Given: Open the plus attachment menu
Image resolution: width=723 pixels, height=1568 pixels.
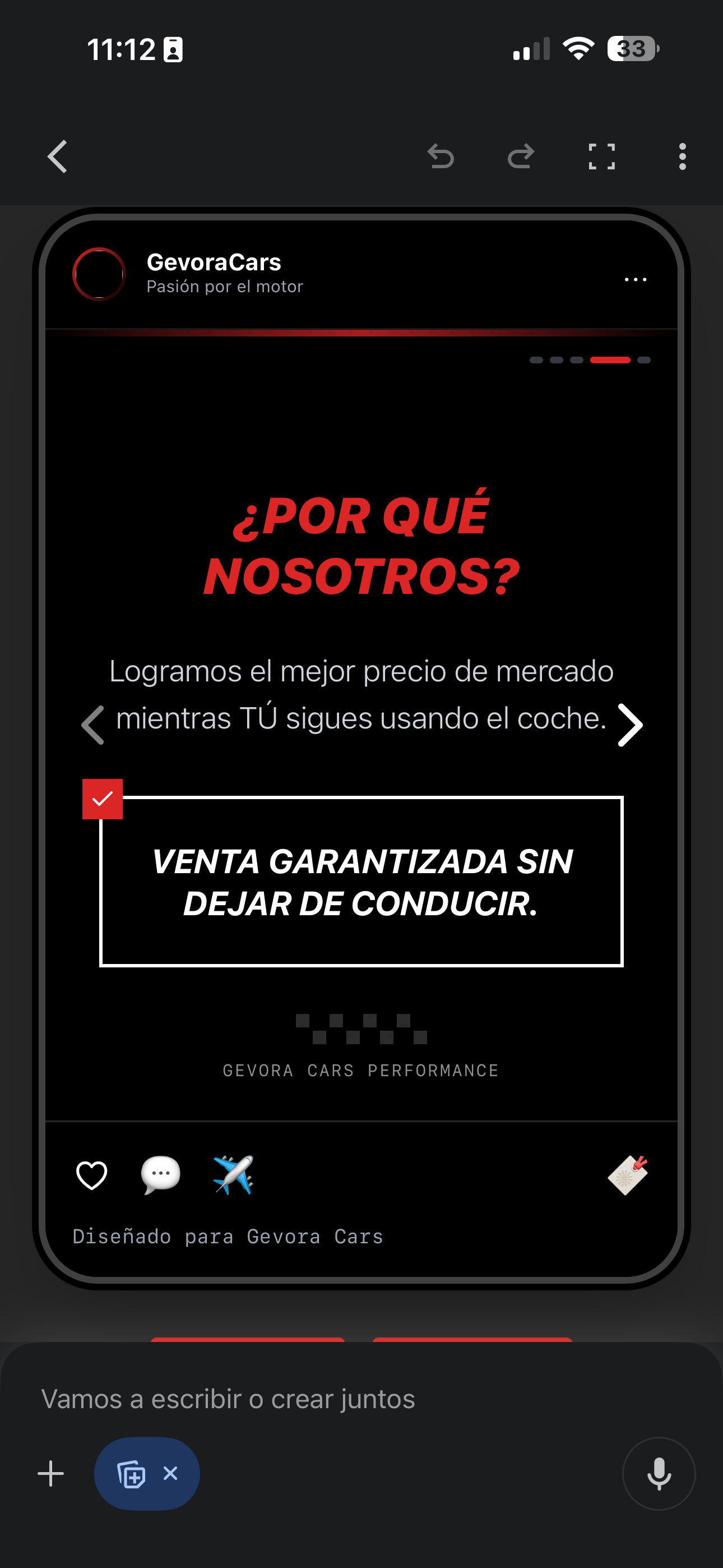Looking at the screenshot, I should pyautogui.click(x=51, y=1474).
